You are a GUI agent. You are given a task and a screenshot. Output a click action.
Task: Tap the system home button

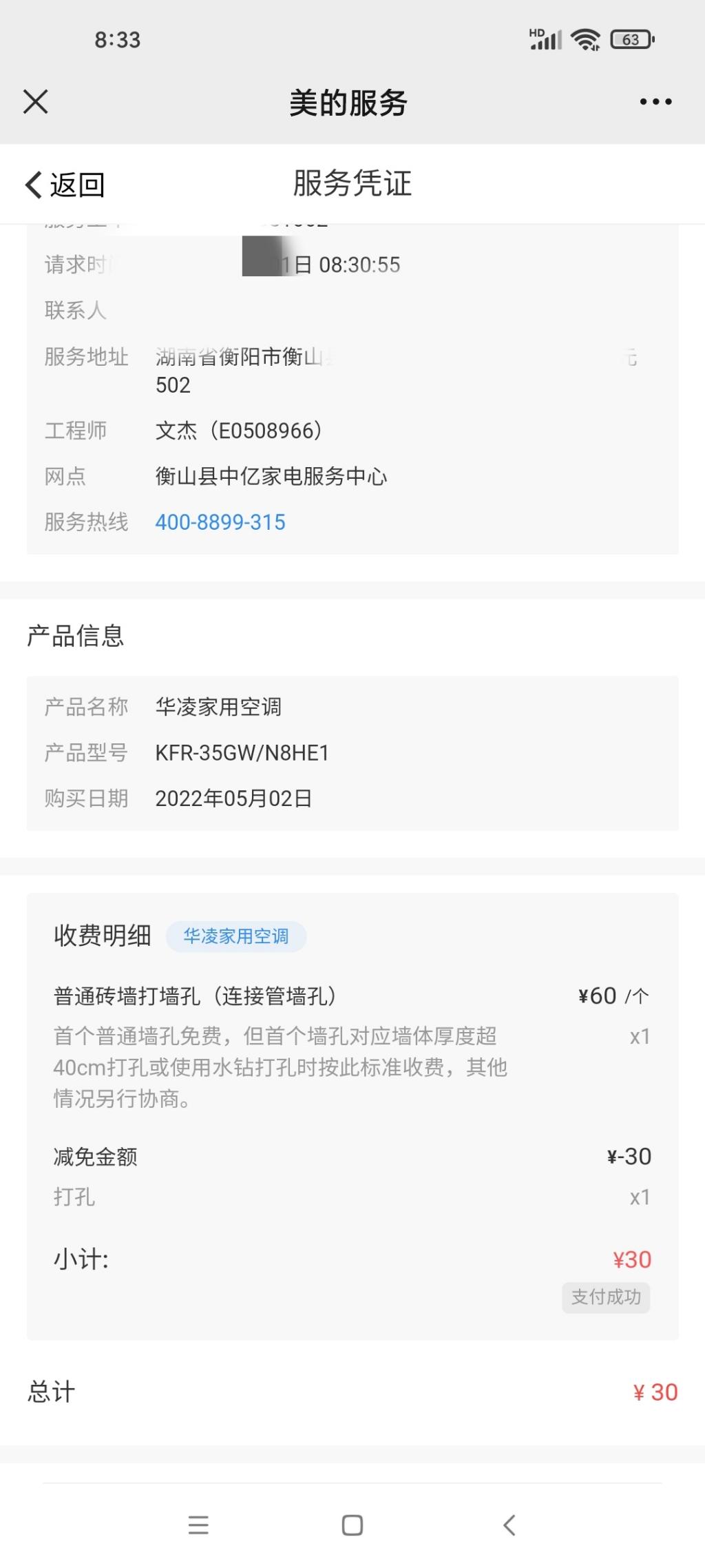(352, 1525)
